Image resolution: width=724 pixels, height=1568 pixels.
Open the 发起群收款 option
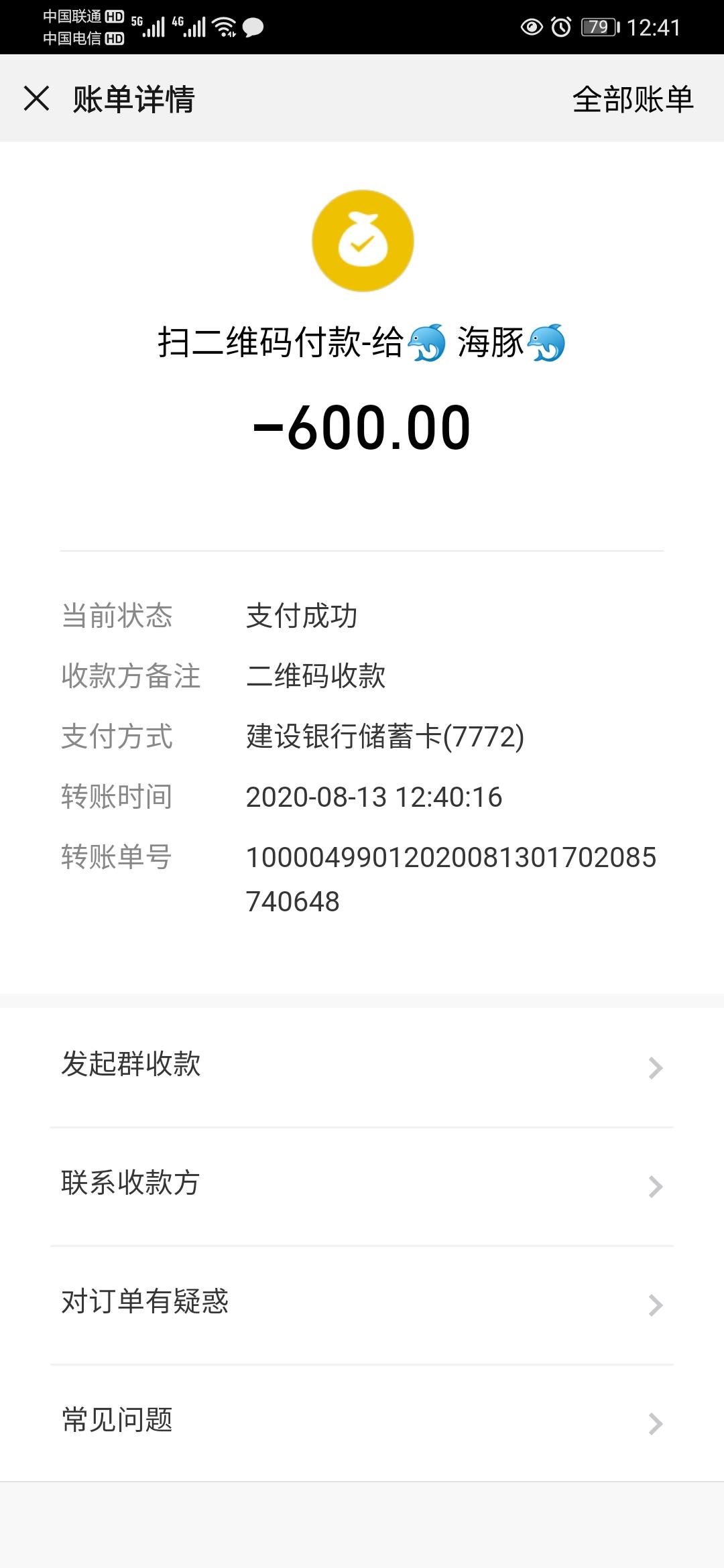pos(362,1065)
